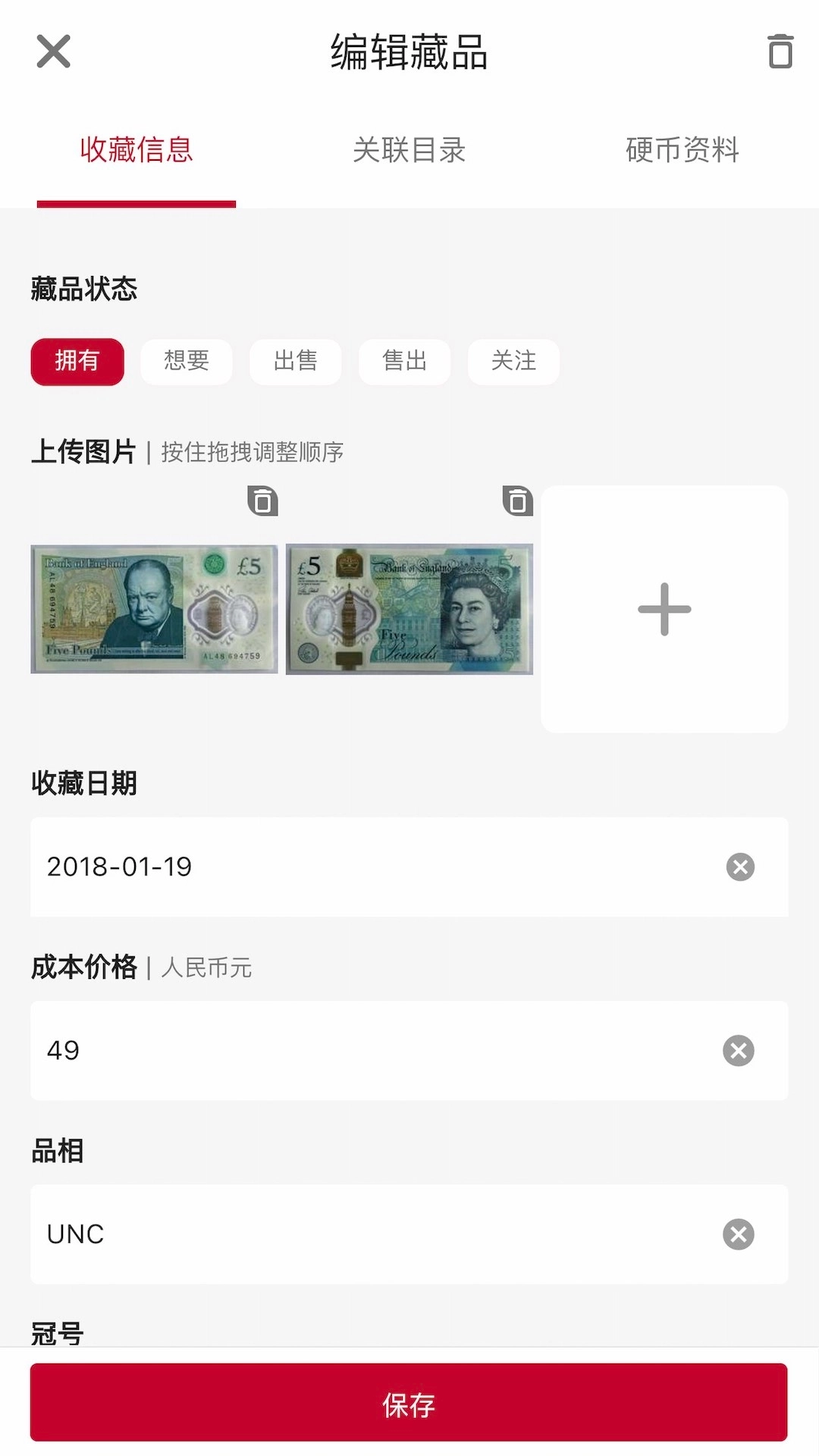Viewport: 819px width, 1456px height.
Task: Close the editor with the top-left X icon
Action: [52, 52]
